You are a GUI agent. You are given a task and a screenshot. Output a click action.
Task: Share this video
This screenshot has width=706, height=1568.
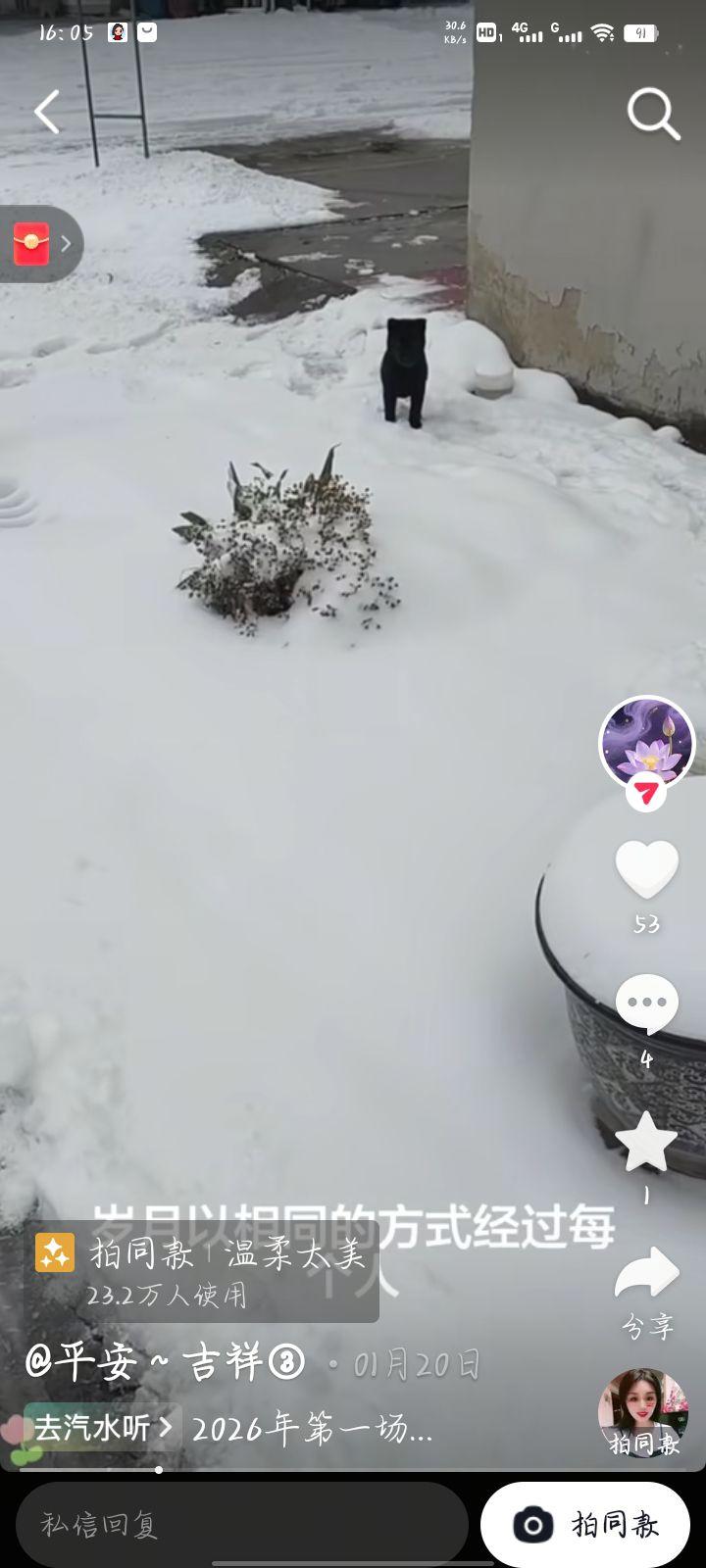646,1276
